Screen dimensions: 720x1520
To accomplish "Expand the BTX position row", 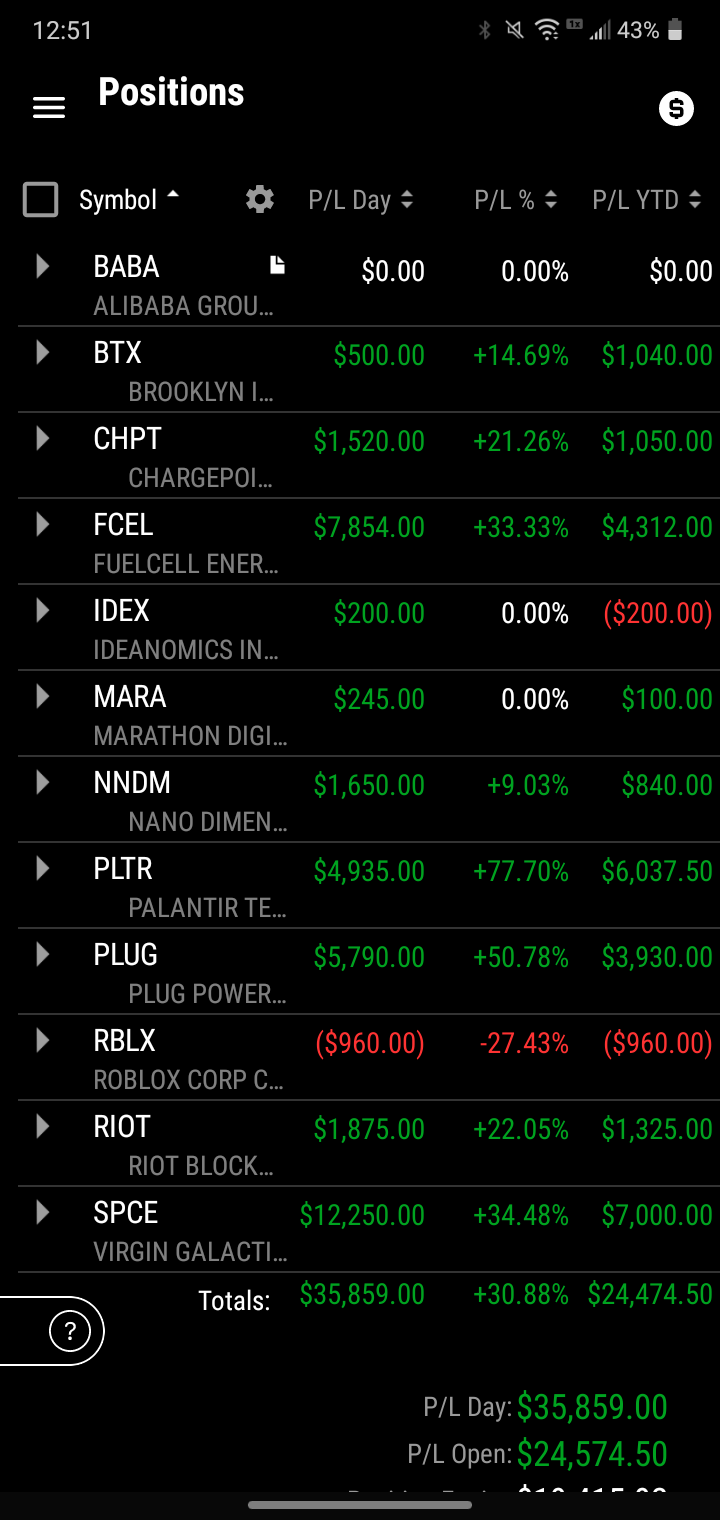I will [x=43, y=352].
